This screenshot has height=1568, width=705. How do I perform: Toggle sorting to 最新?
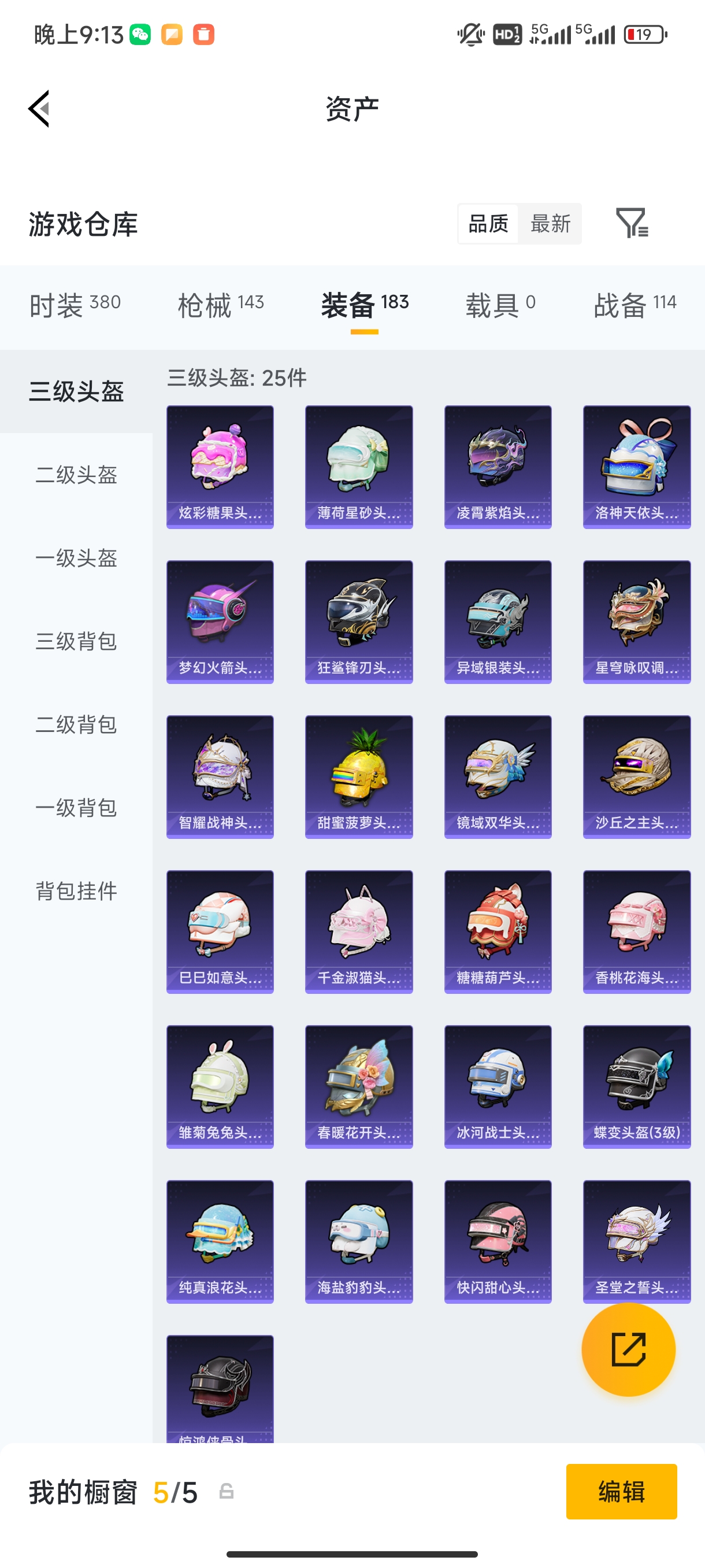(551, 224)
